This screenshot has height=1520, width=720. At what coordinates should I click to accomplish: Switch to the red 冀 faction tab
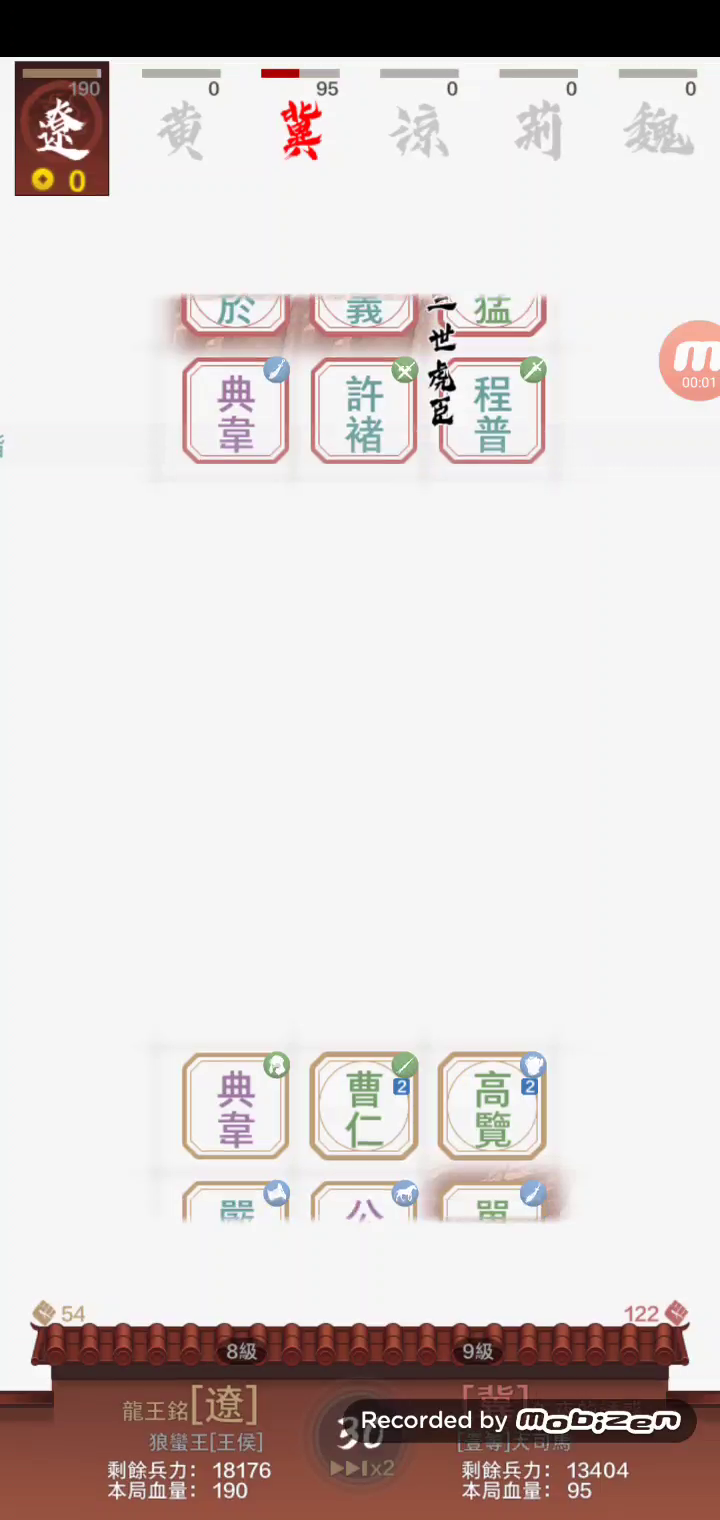pyautogui.click(x=301, y=131)
